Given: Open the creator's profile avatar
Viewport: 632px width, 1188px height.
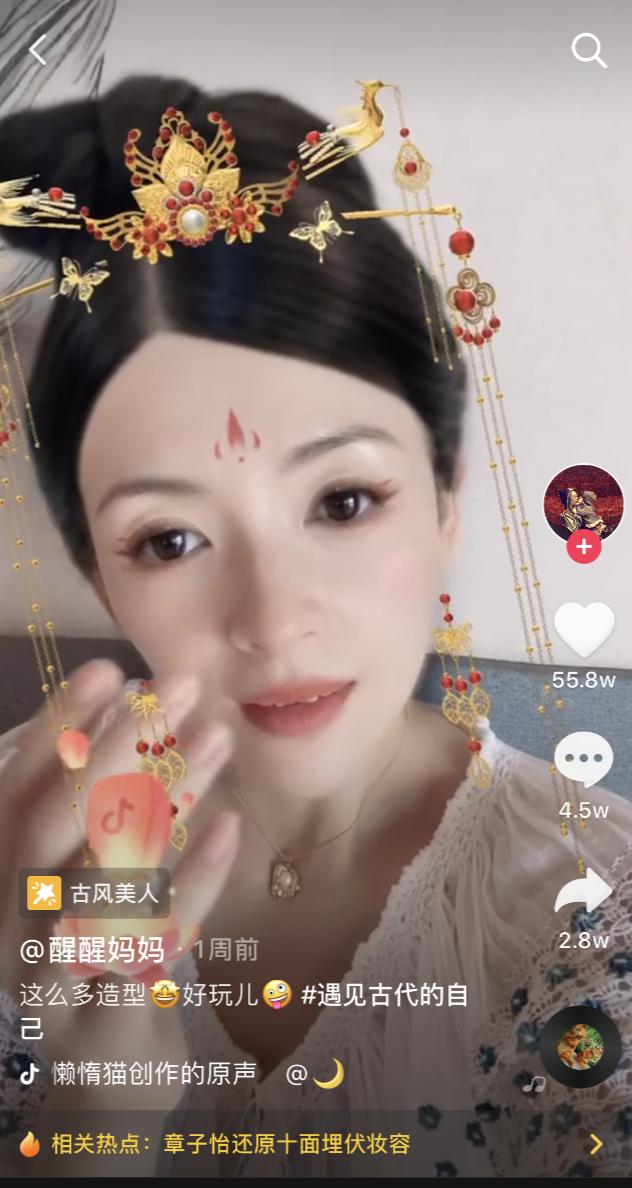Looking at the screenshot, I should coord(583,503).
